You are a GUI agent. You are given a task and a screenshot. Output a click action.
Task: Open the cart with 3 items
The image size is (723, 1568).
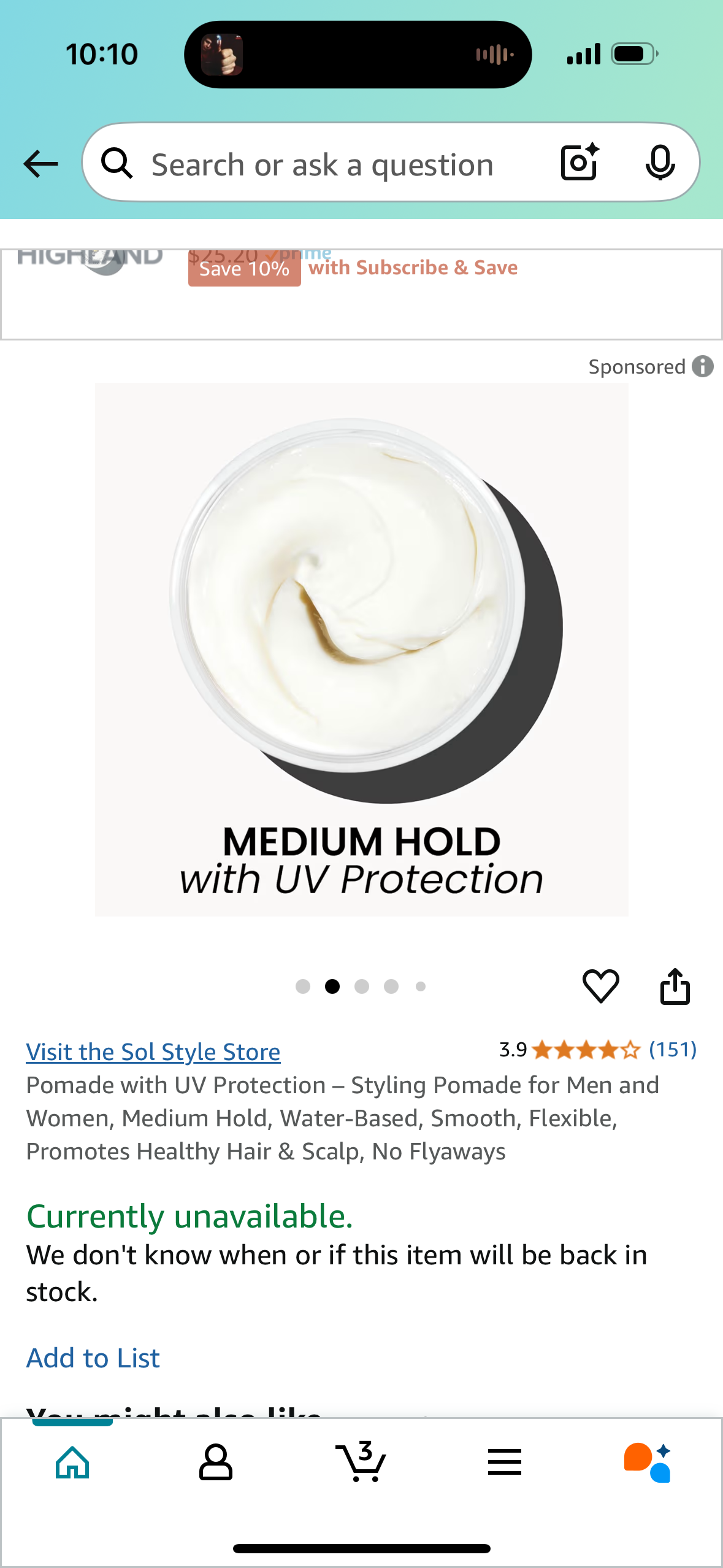tap(361, 1462)
